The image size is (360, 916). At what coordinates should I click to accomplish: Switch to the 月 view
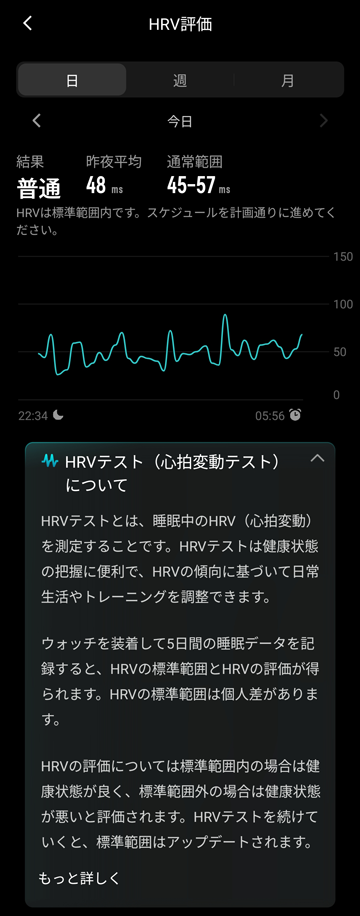tap(288, 80)
